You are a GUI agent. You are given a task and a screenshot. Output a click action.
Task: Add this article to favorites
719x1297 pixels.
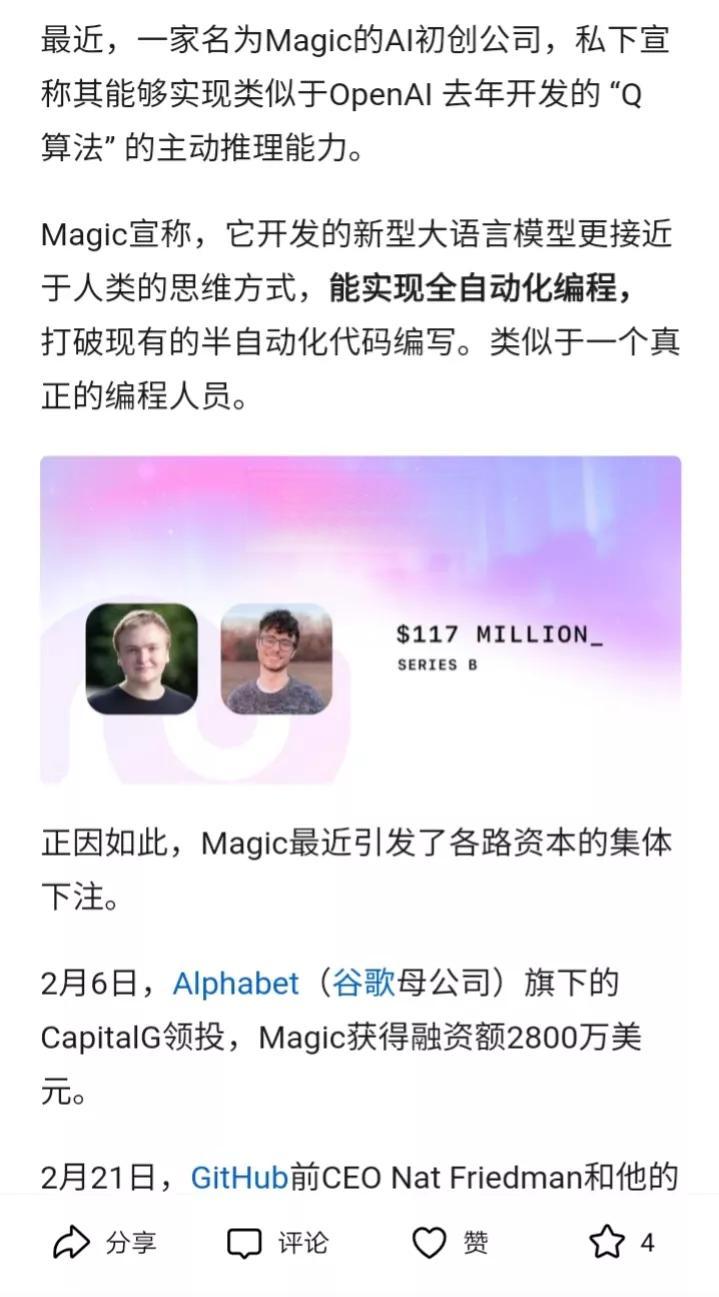[620, 1243]
